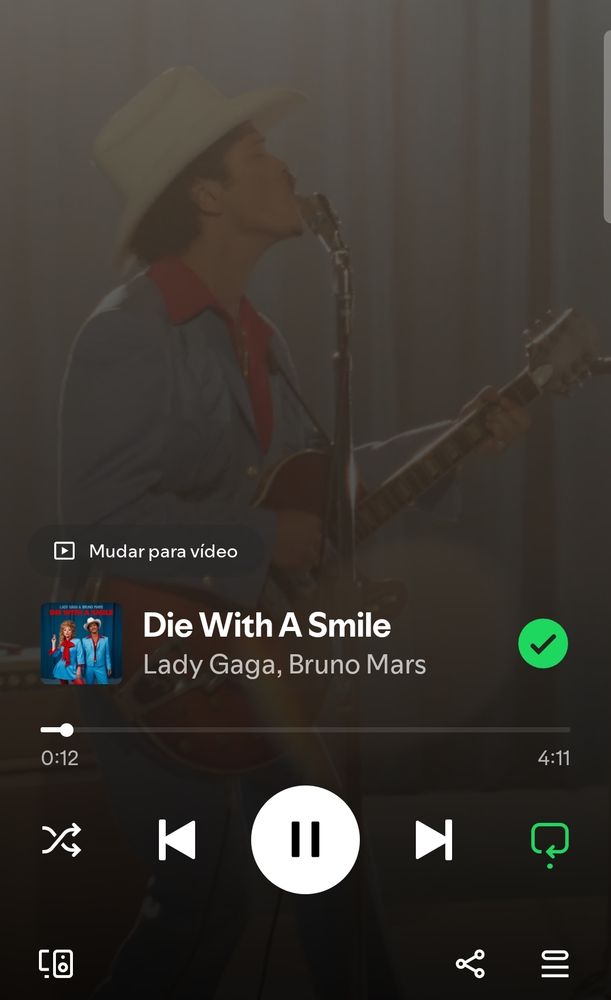Image resolution: width=611 pixels, height=1000 pixels.
Task: Open artists Lady Gaga, Bruno Mars
Action: [x=284, y=664]
